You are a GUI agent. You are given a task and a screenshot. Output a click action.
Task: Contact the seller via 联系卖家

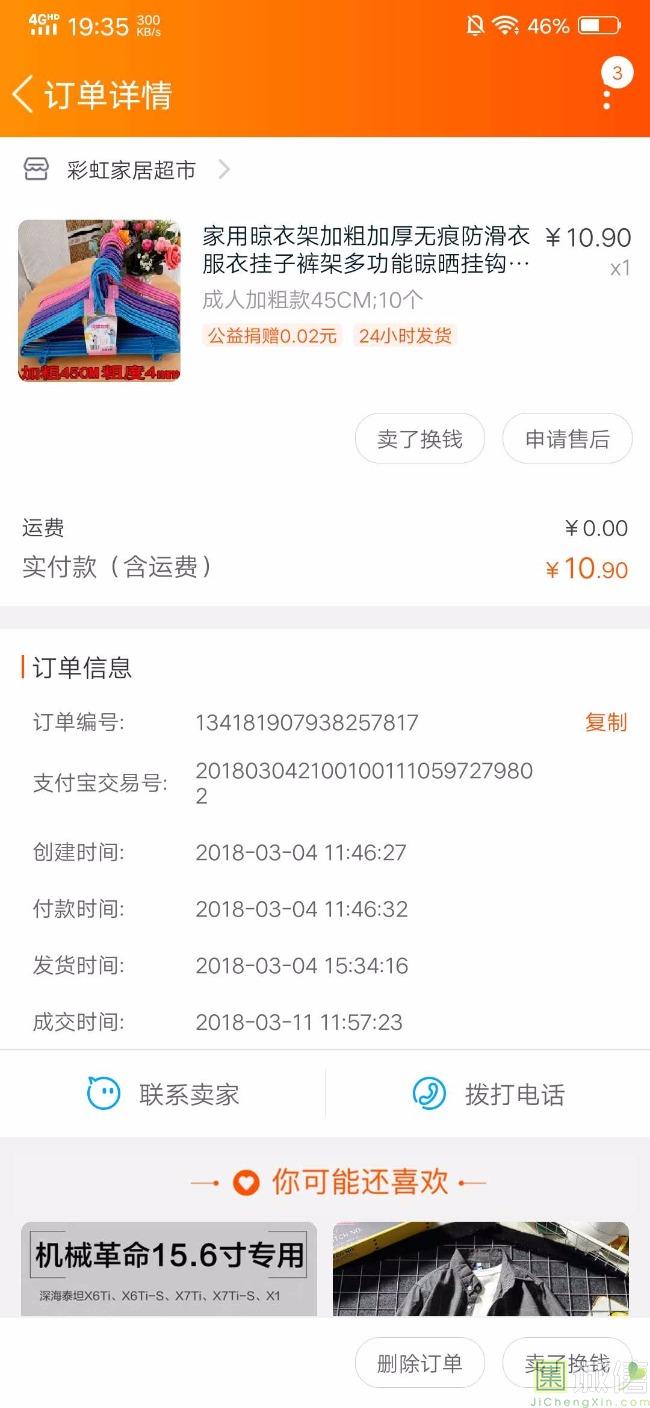click(163, 1094)
